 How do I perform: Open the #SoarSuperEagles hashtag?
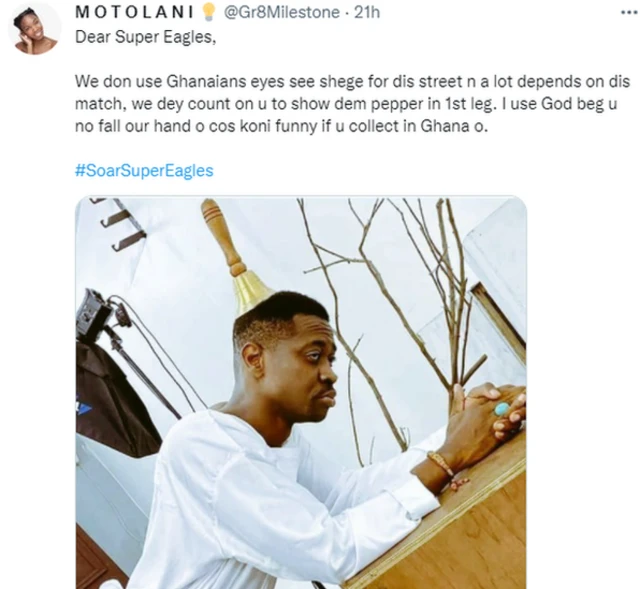coord(144,171)
